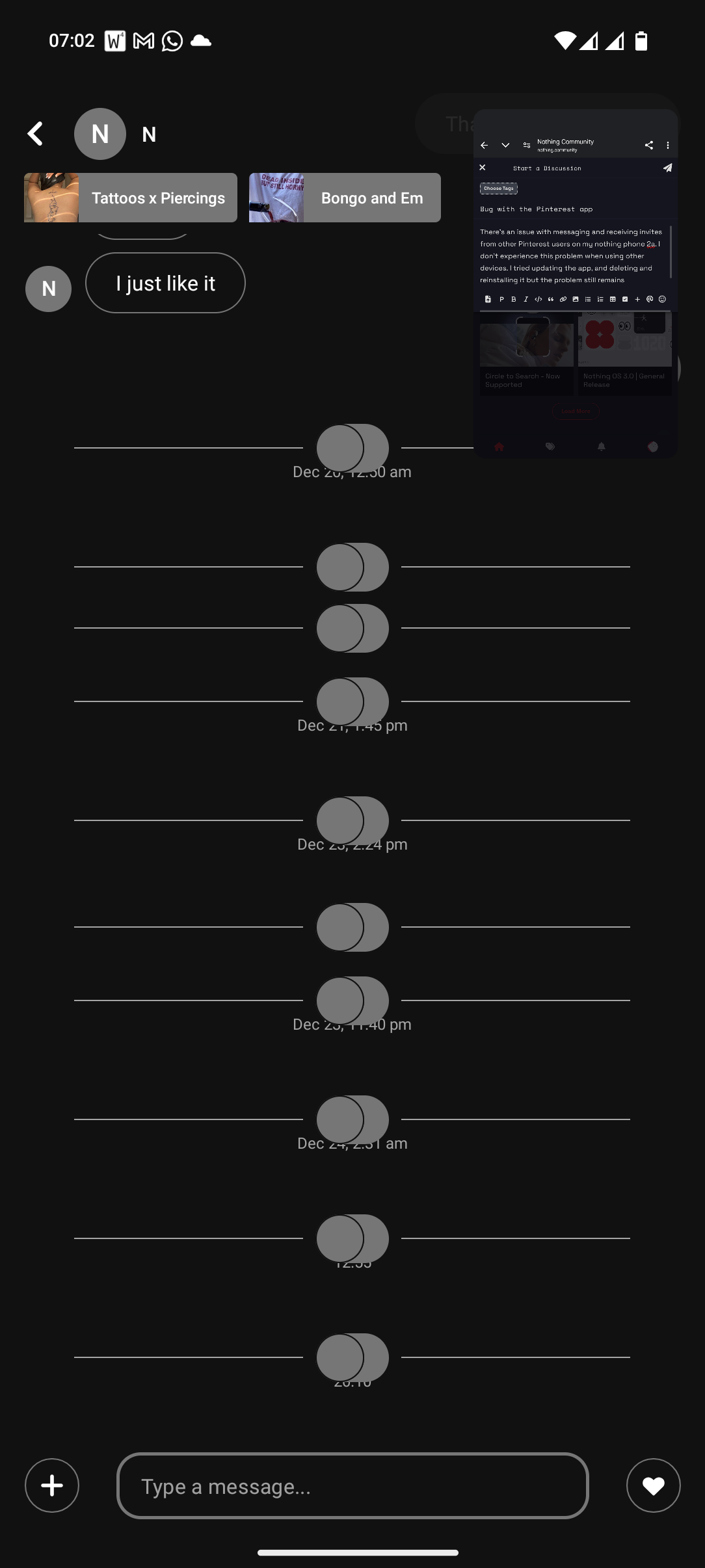Go back from the chat with N
705x1568 pixels.
(x=36, y=134)
